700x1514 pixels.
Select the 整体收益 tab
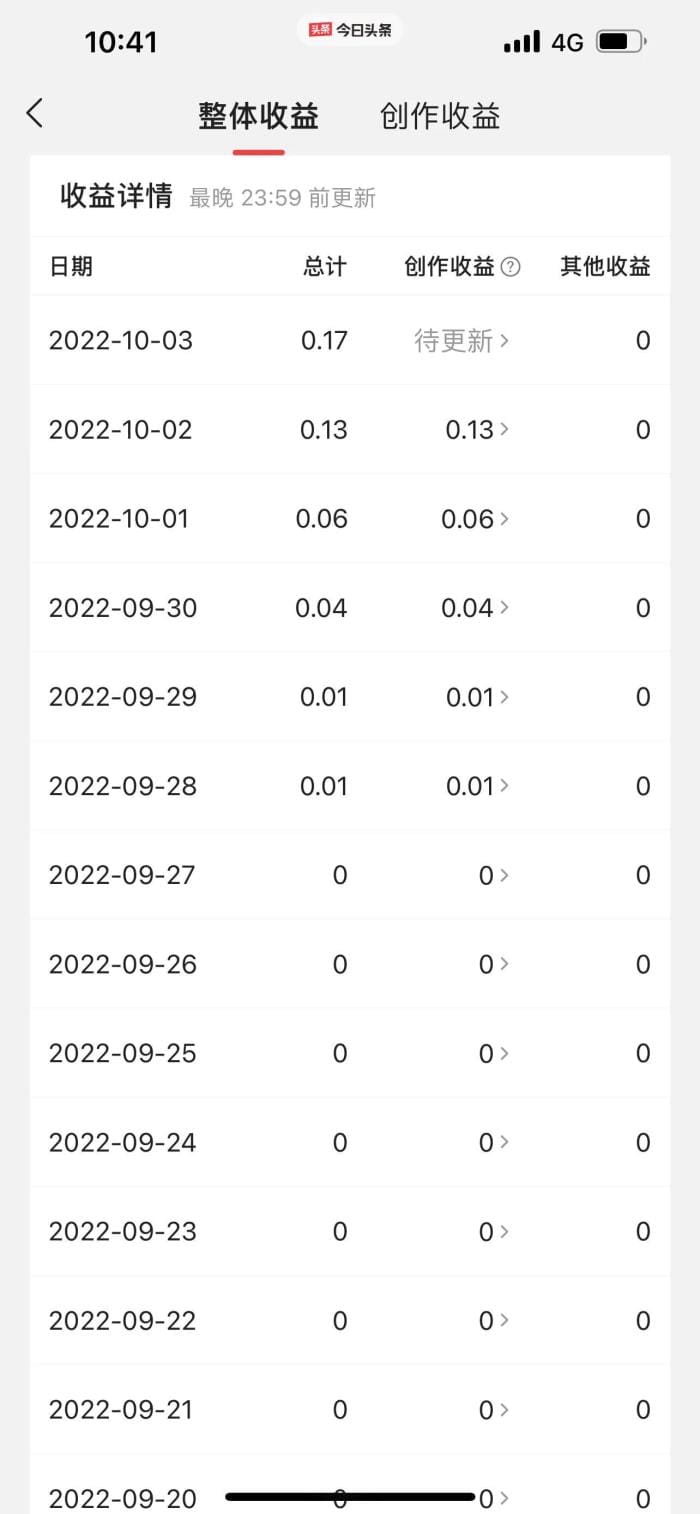258,116
